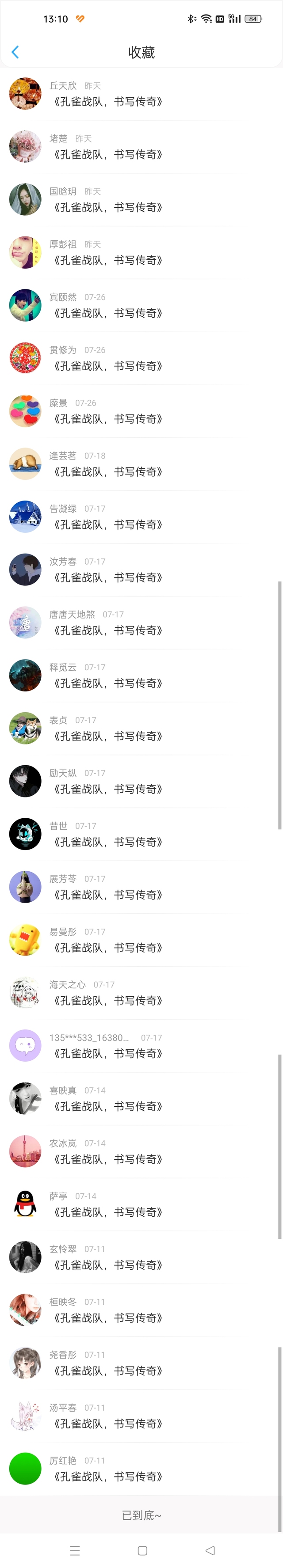Go back from the 收藏 page
Image resolution: width=283 pixels, height=1568 pixels.
click(x=15, y=52)
